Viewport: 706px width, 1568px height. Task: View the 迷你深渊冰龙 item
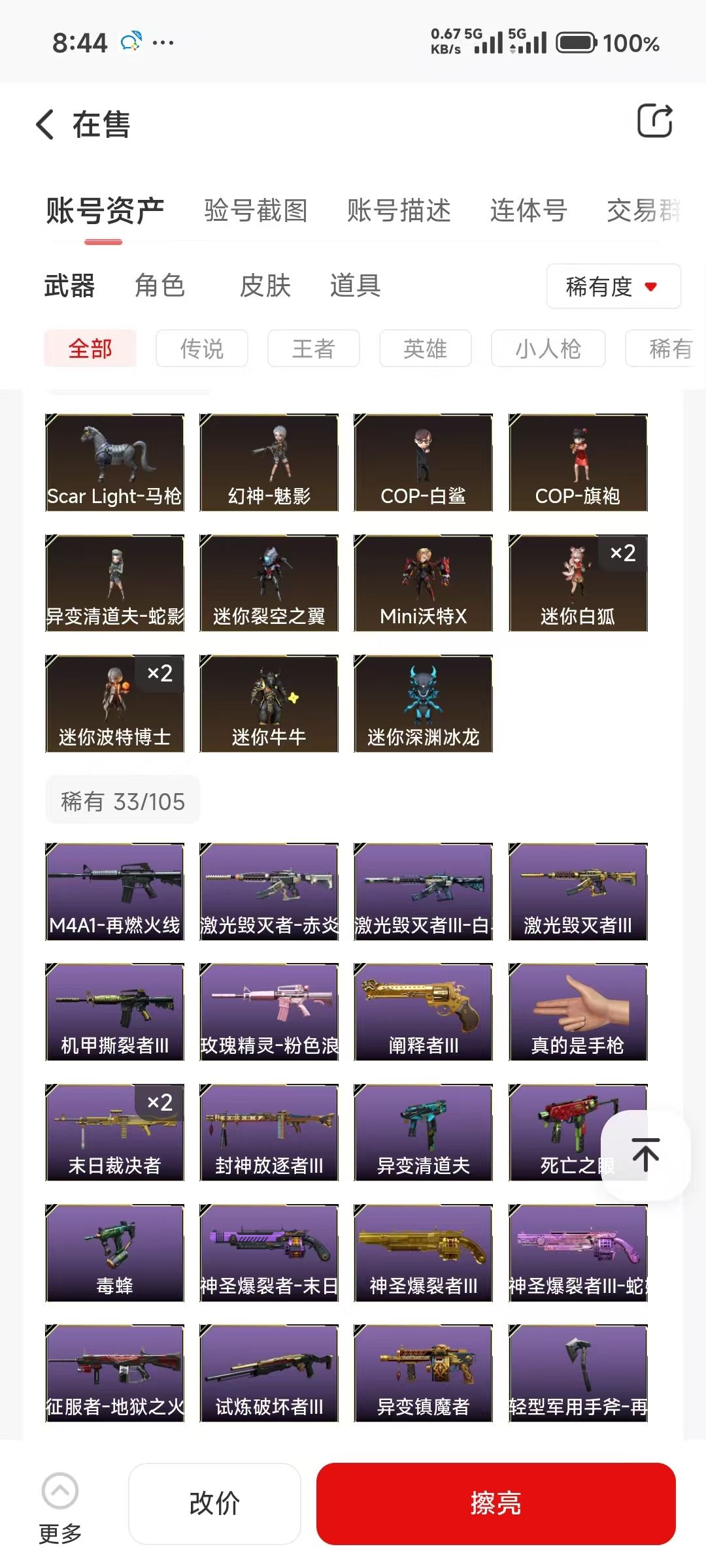pyautogui.click(x=423, y=704)
